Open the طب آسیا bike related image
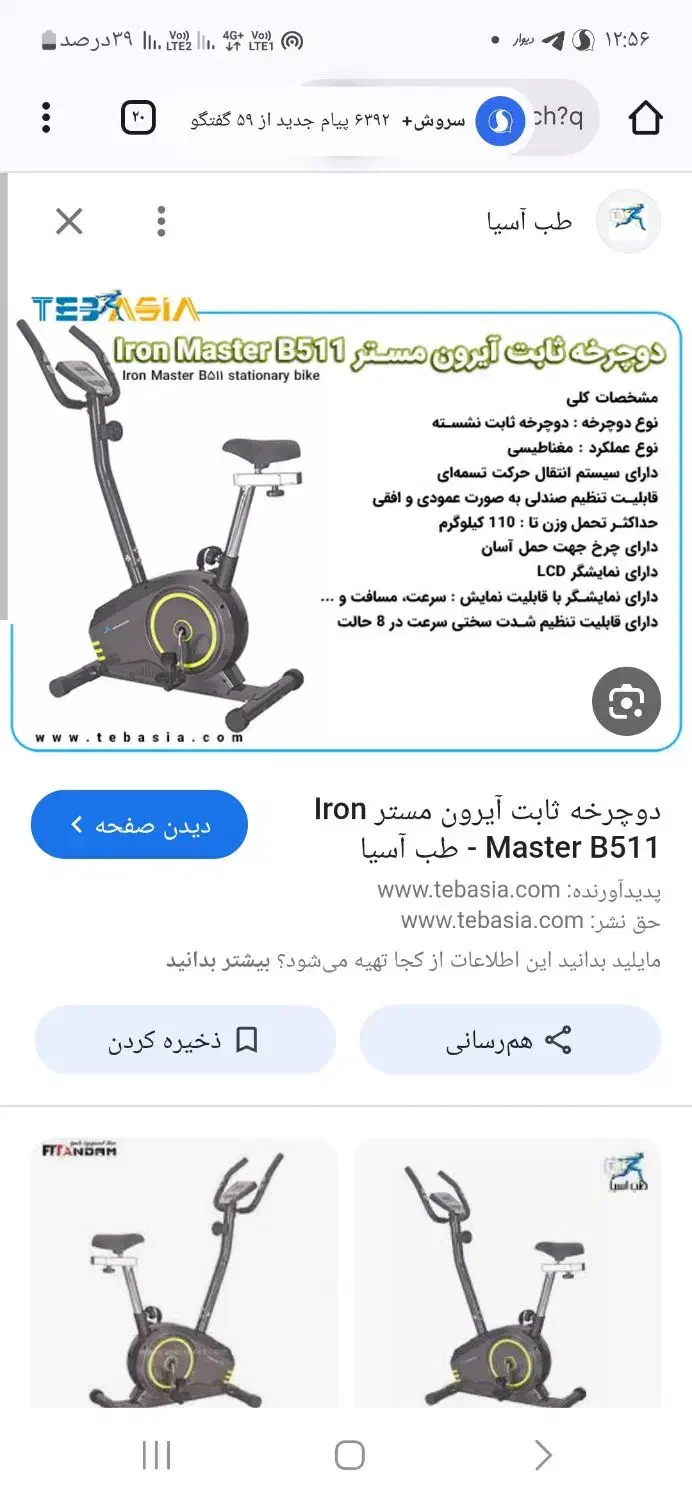 [x=507, y=1275]
